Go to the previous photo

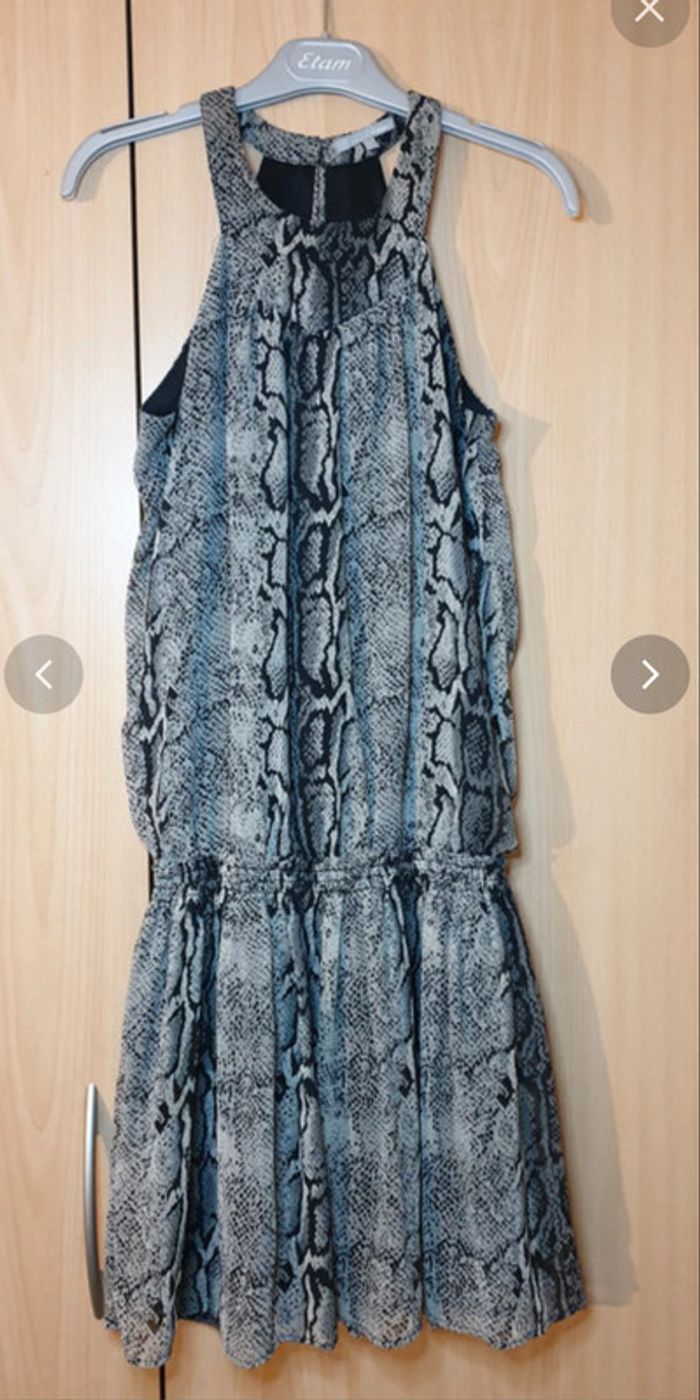[x=43, y=674]
